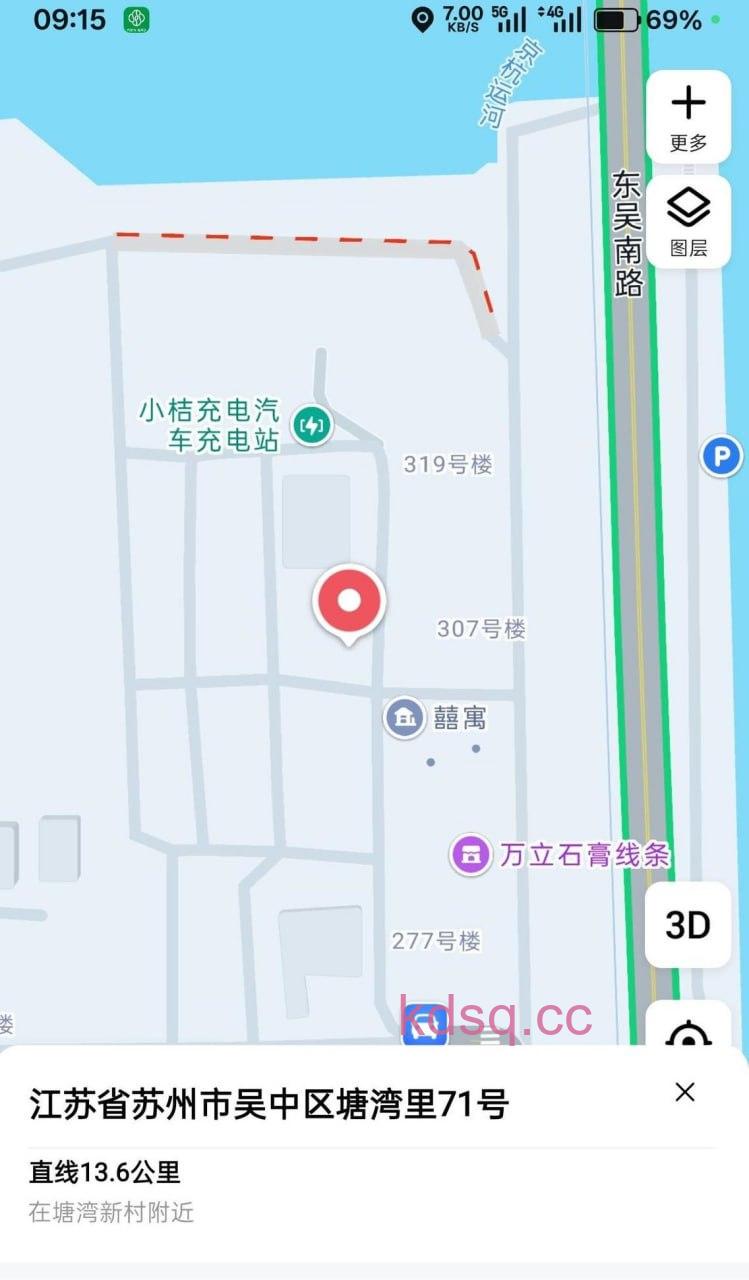Select the 277号楼 building label
The height and width of the screenshot is (1280, 749).
[x=435, y=940]
